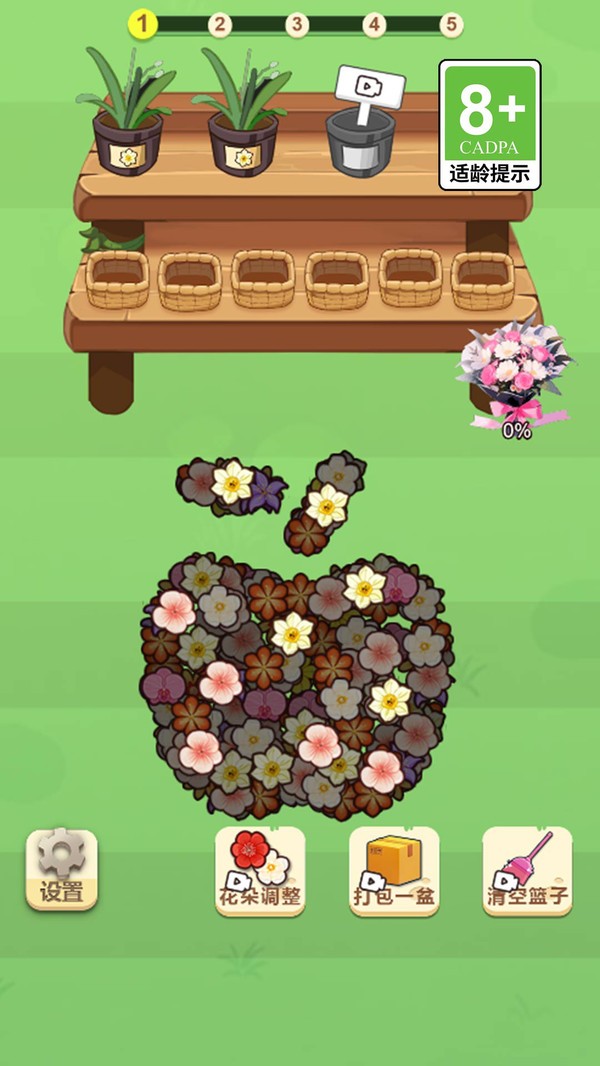Screen dimensions: 600x1066
Task: Tap the bouquet progress icon showing 0%
Action: click(x=514, y=377)
